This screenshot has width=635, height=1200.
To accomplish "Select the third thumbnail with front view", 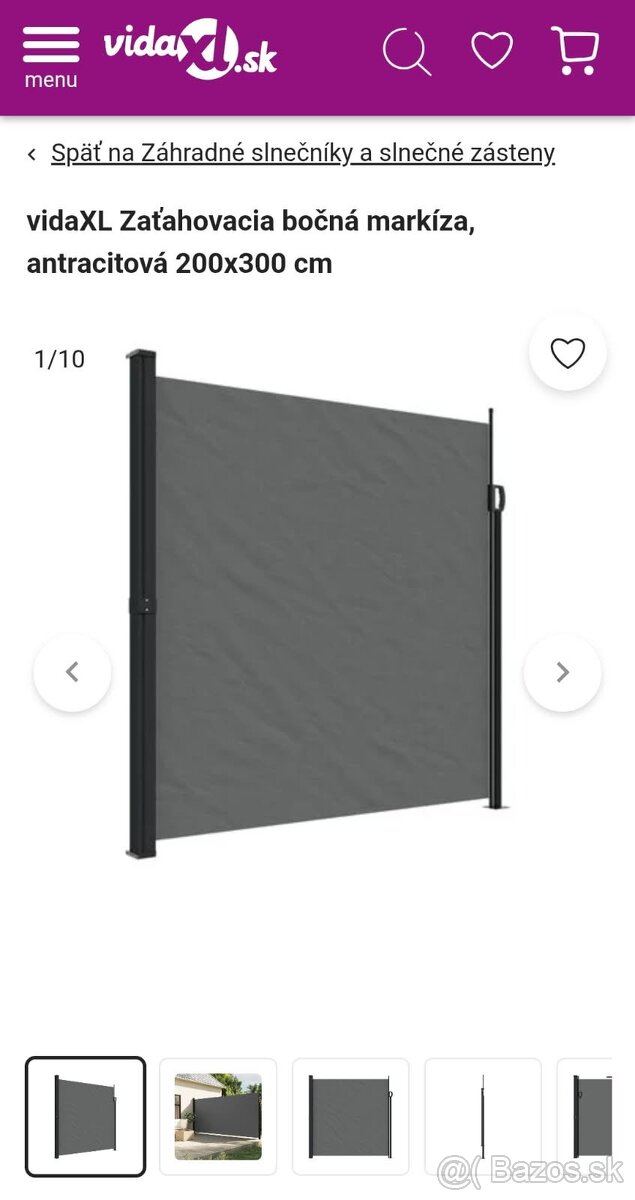I will (350, 1116).
